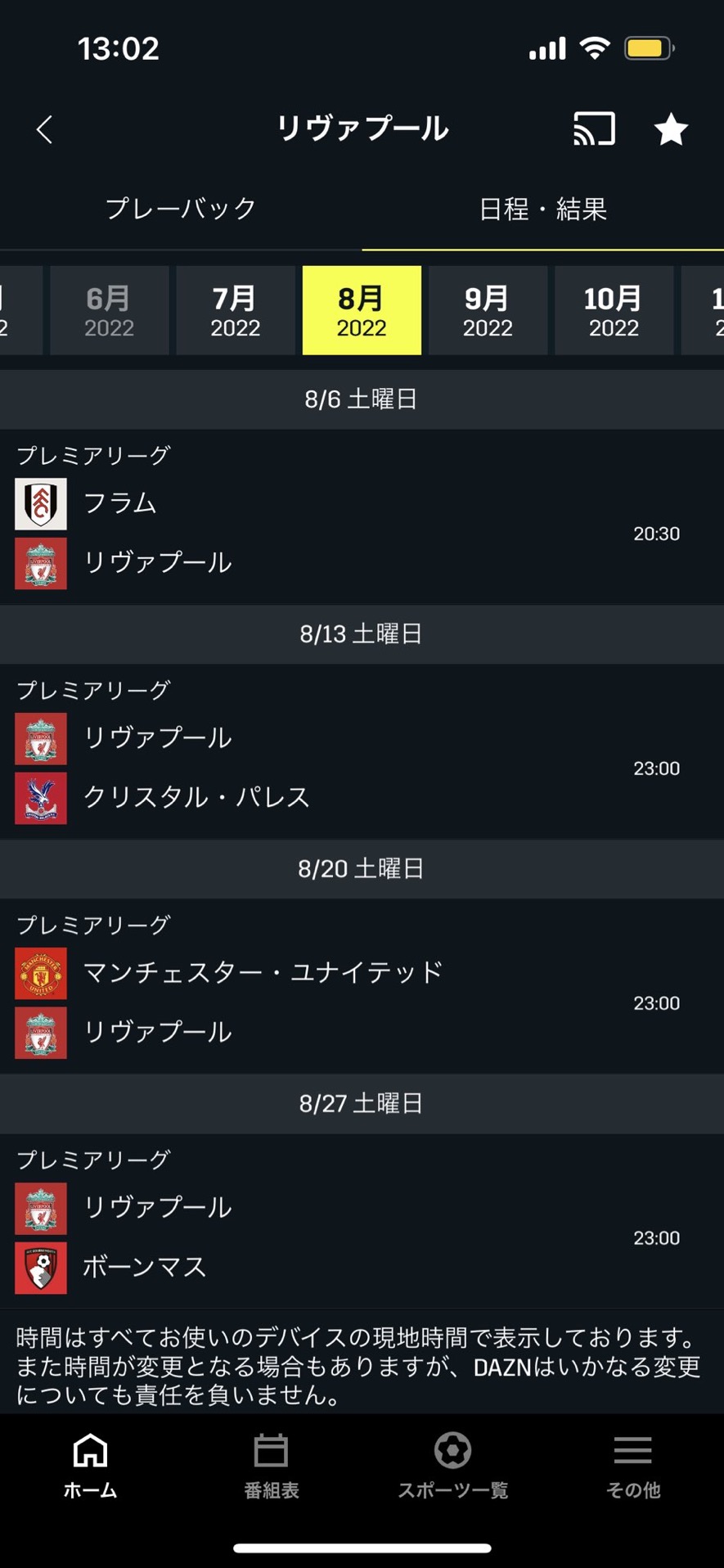Viewport: 724px width, 1568px height.
Task: Go to the ホーム tab
Action: [x=90, y=1466]
